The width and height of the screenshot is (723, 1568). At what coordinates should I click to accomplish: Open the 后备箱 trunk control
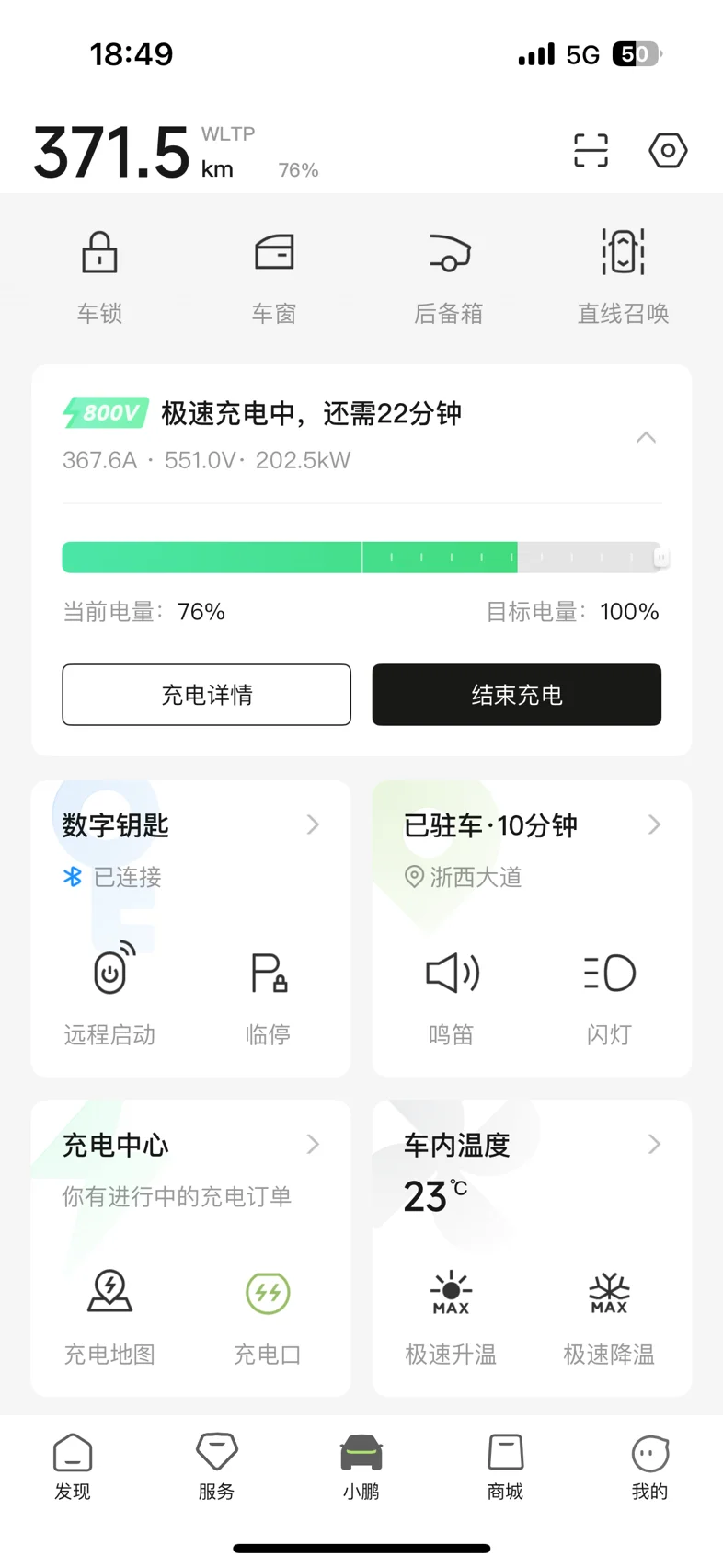coord(449,273)
